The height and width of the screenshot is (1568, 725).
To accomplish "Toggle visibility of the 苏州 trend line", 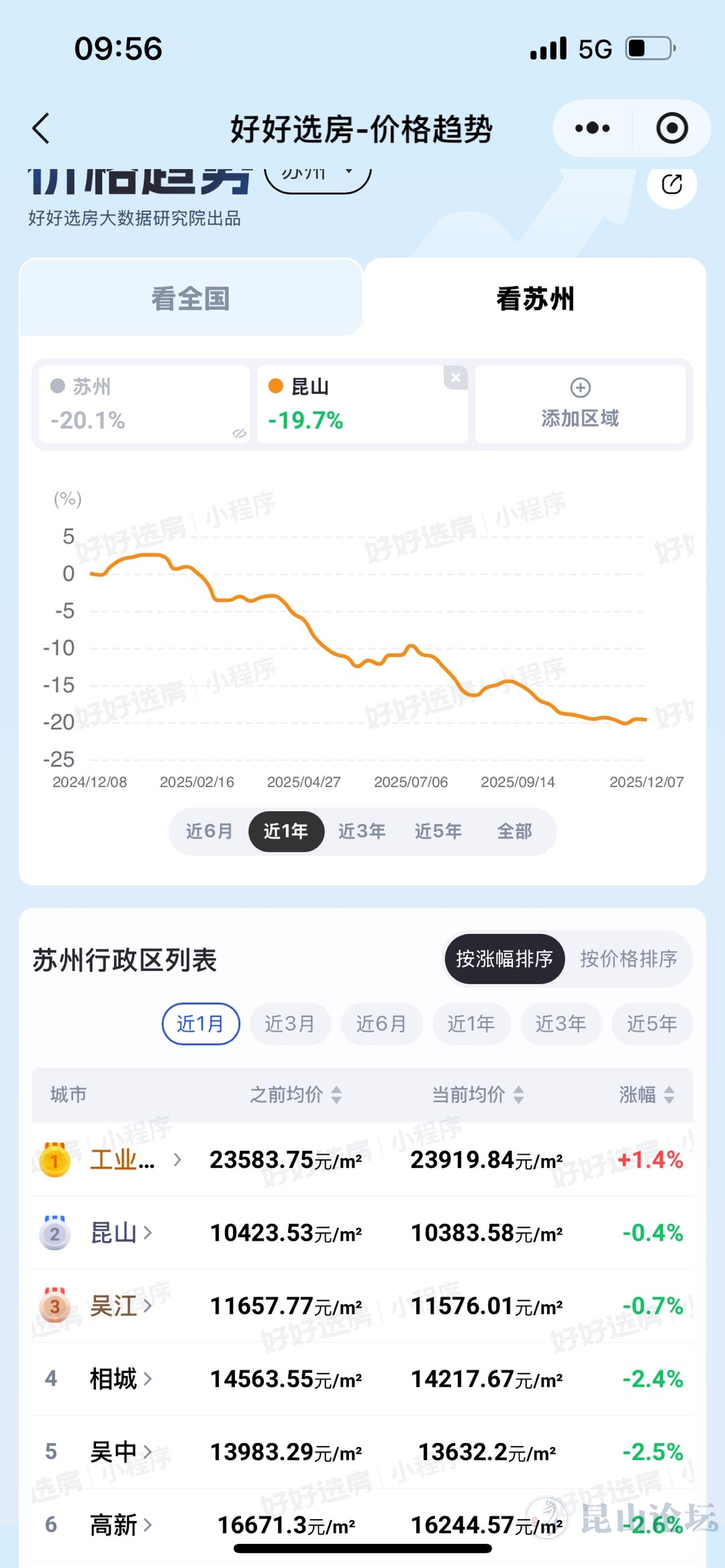I will point(239,433).
